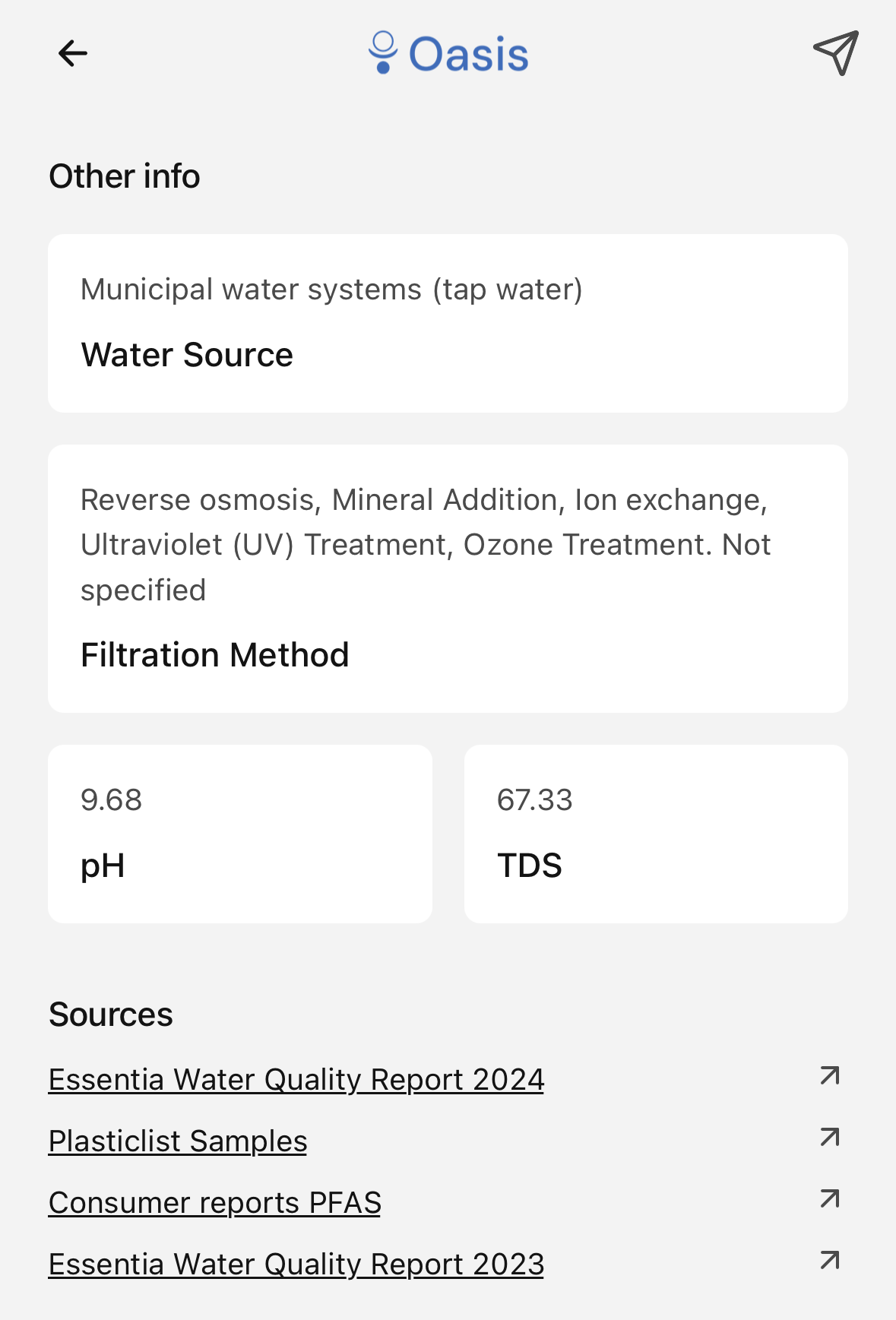Open the Plasticlist Samples source
Image resolution: width=896 pixels, height=1320 pixels.
pos(178,1141)
